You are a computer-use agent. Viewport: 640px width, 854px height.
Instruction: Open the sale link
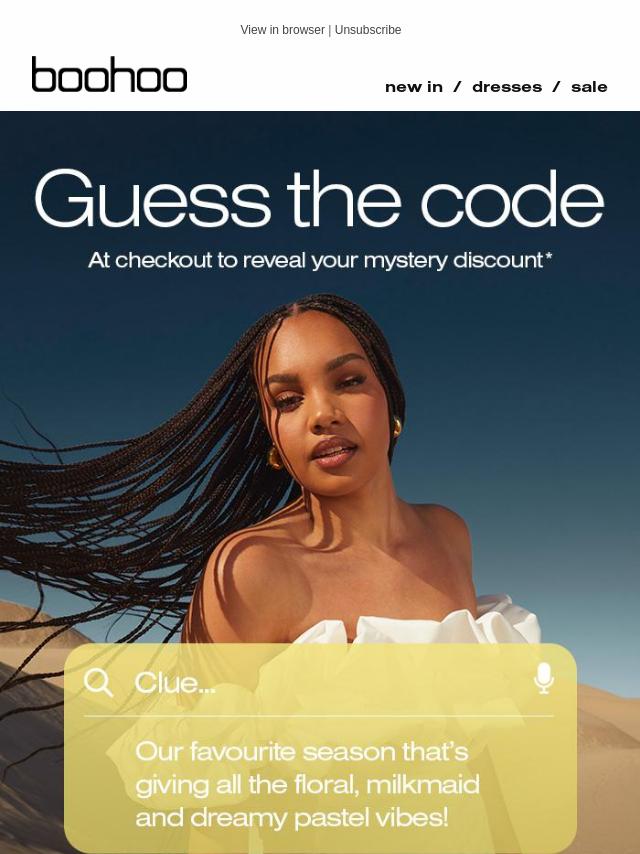[589, 87]
